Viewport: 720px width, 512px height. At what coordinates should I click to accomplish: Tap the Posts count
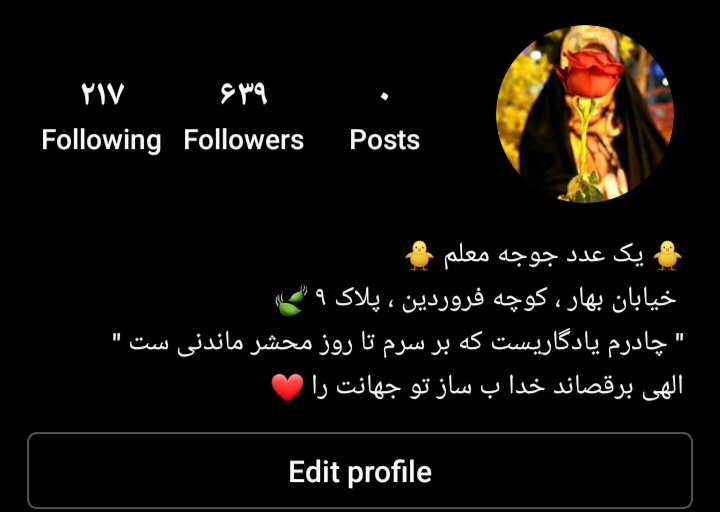384,118
